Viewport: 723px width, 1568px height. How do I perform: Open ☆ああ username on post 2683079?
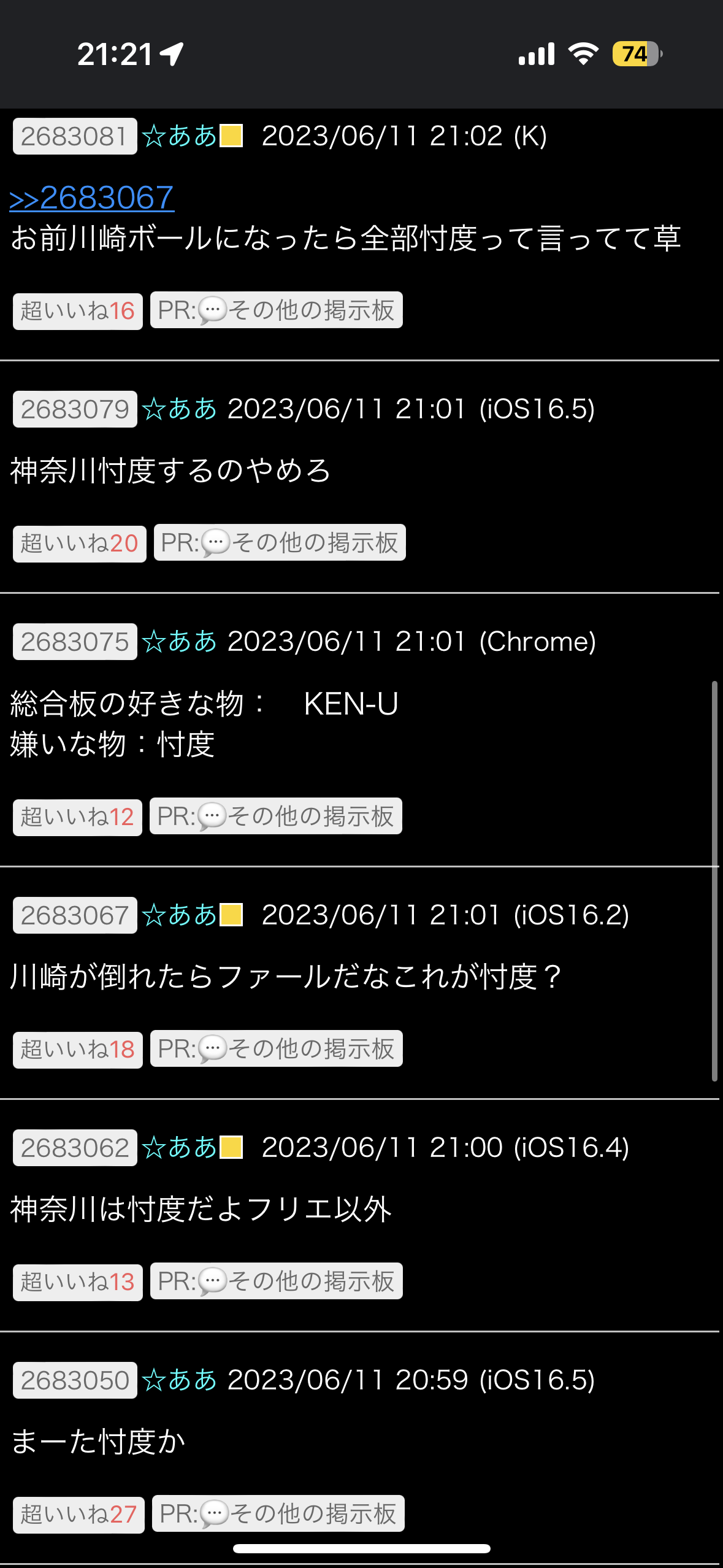tap(179, 409)
